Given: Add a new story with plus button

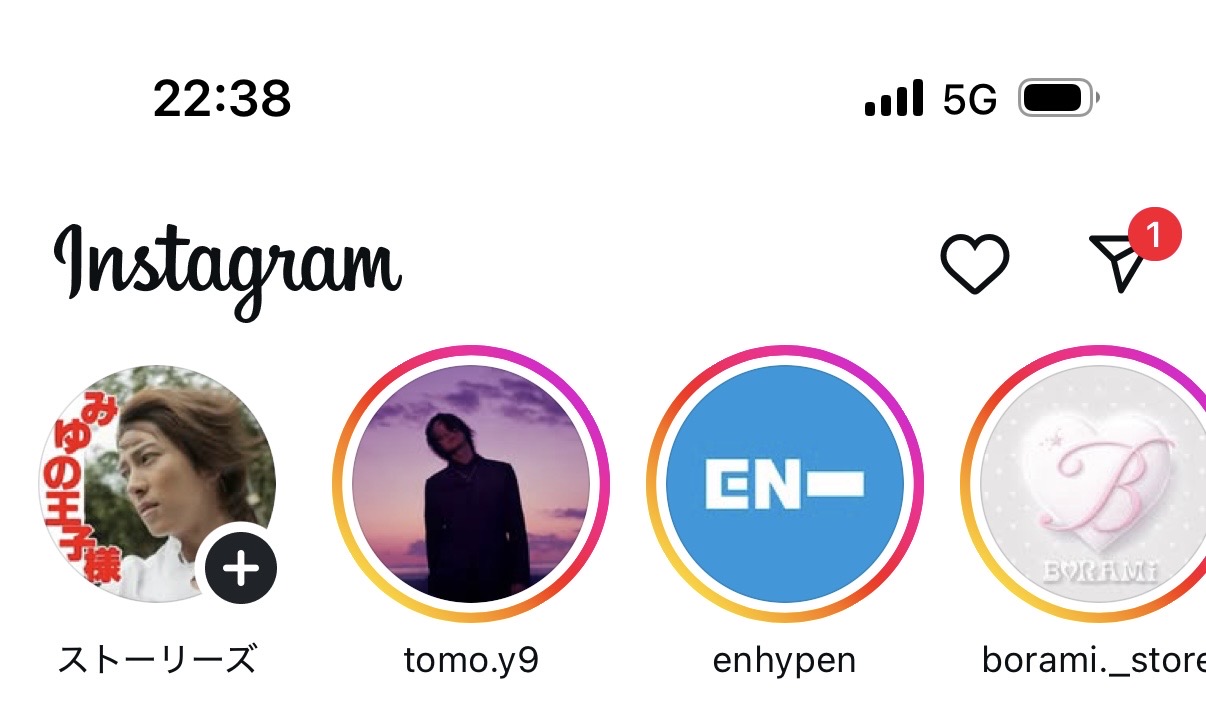Looking at the screenshot, I should 241,569.
